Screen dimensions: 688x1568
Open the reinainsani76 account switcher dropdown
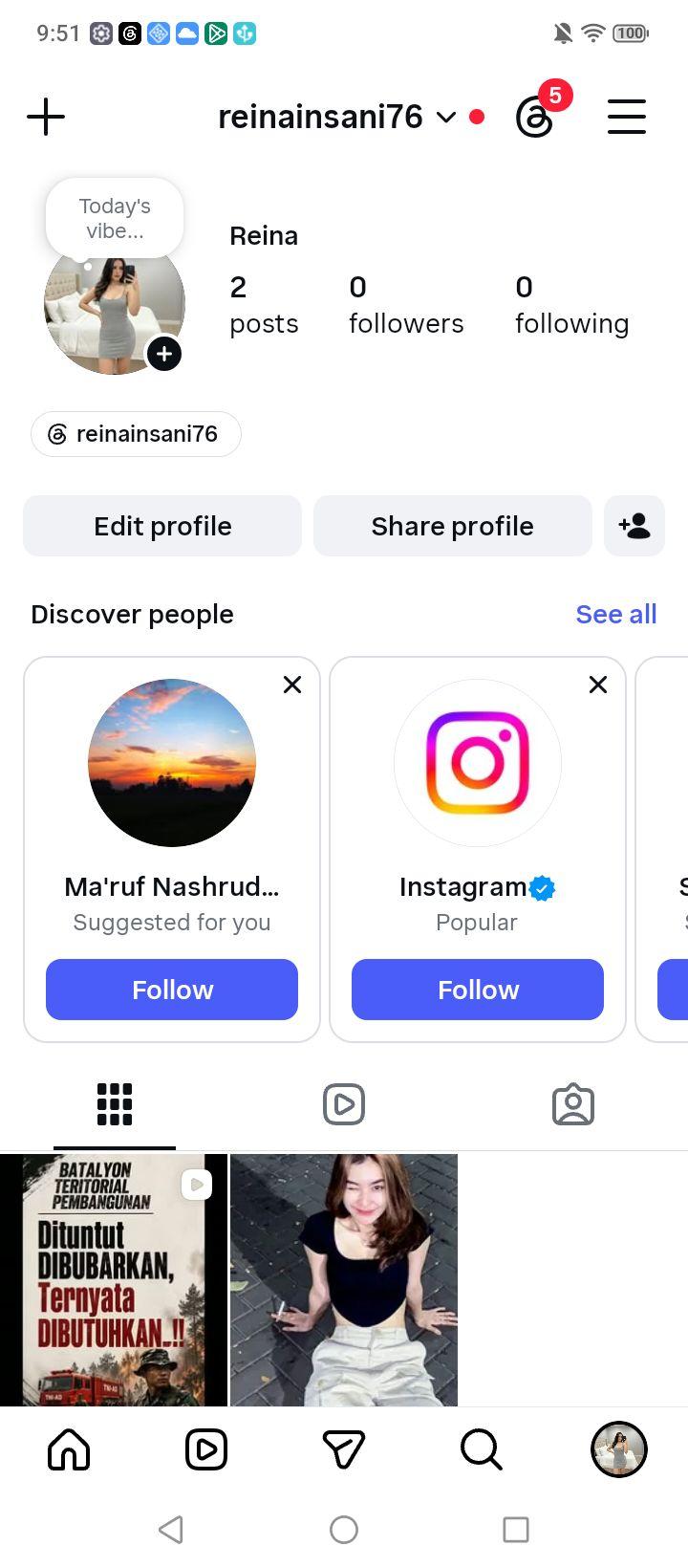coord(337,117)
